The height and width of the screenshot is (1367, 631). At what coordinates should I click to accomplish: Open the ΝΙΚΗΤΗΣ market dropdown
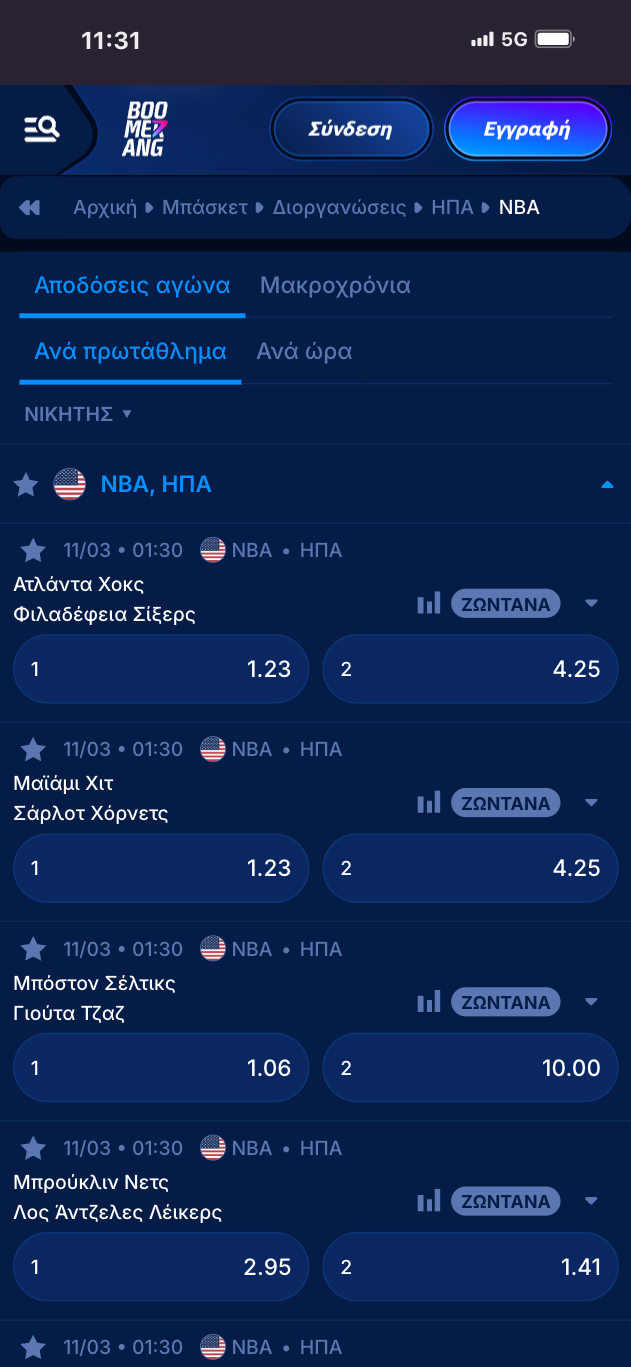coord(78,414)
